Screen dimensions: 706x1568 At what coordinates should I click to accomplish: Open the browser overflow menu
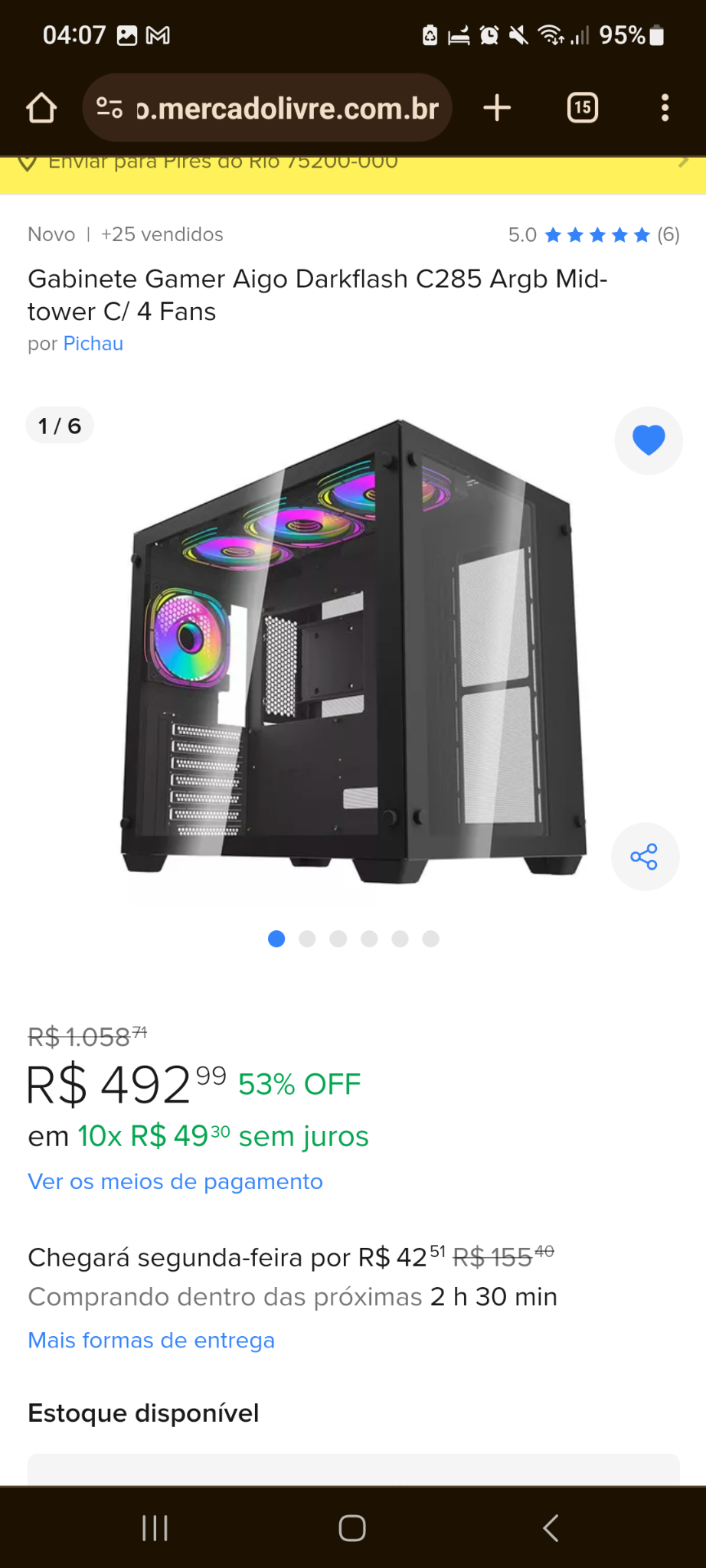pos(665,108)
